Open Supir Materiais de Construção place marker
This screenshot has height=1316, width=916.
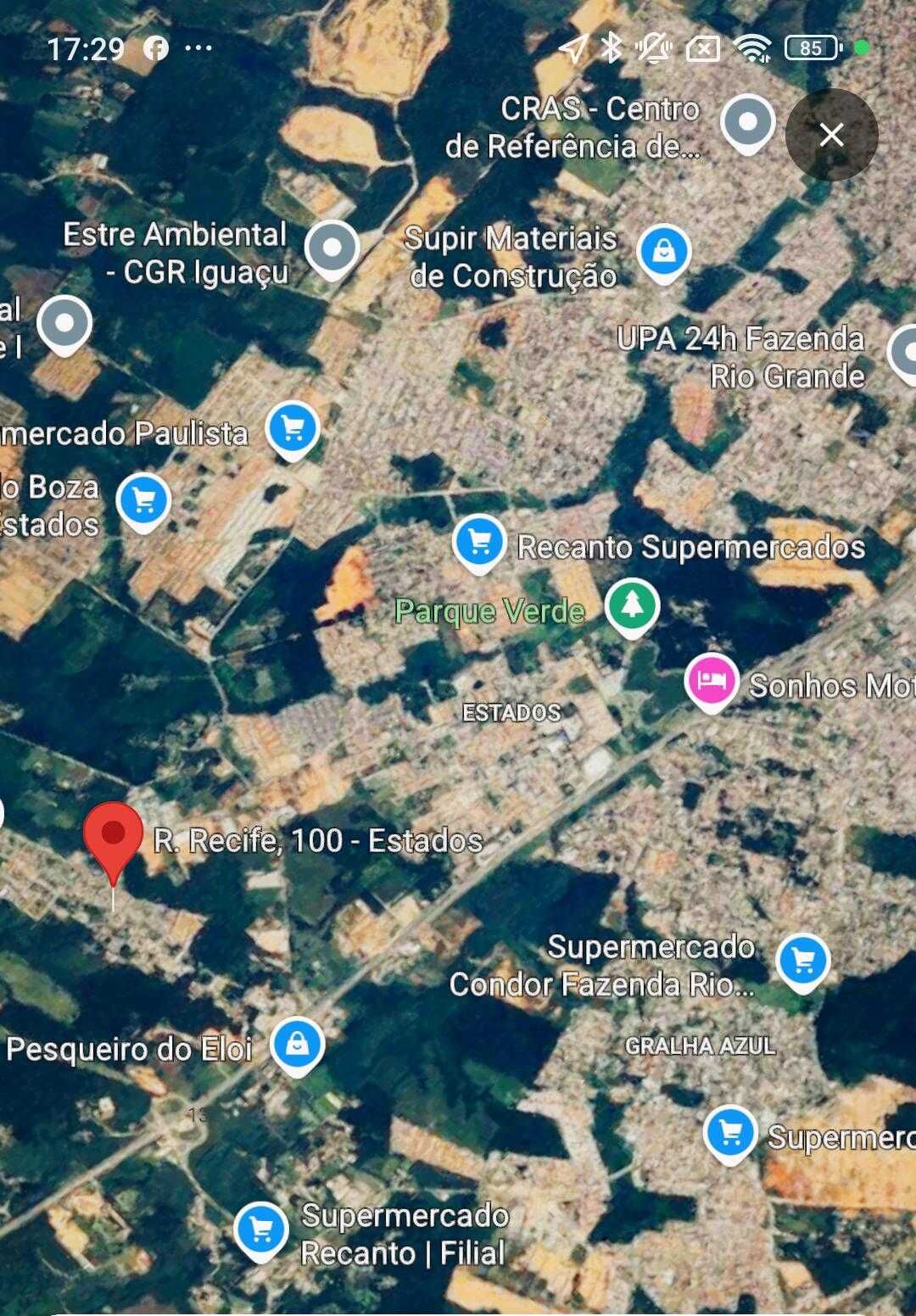click(664, 251)
